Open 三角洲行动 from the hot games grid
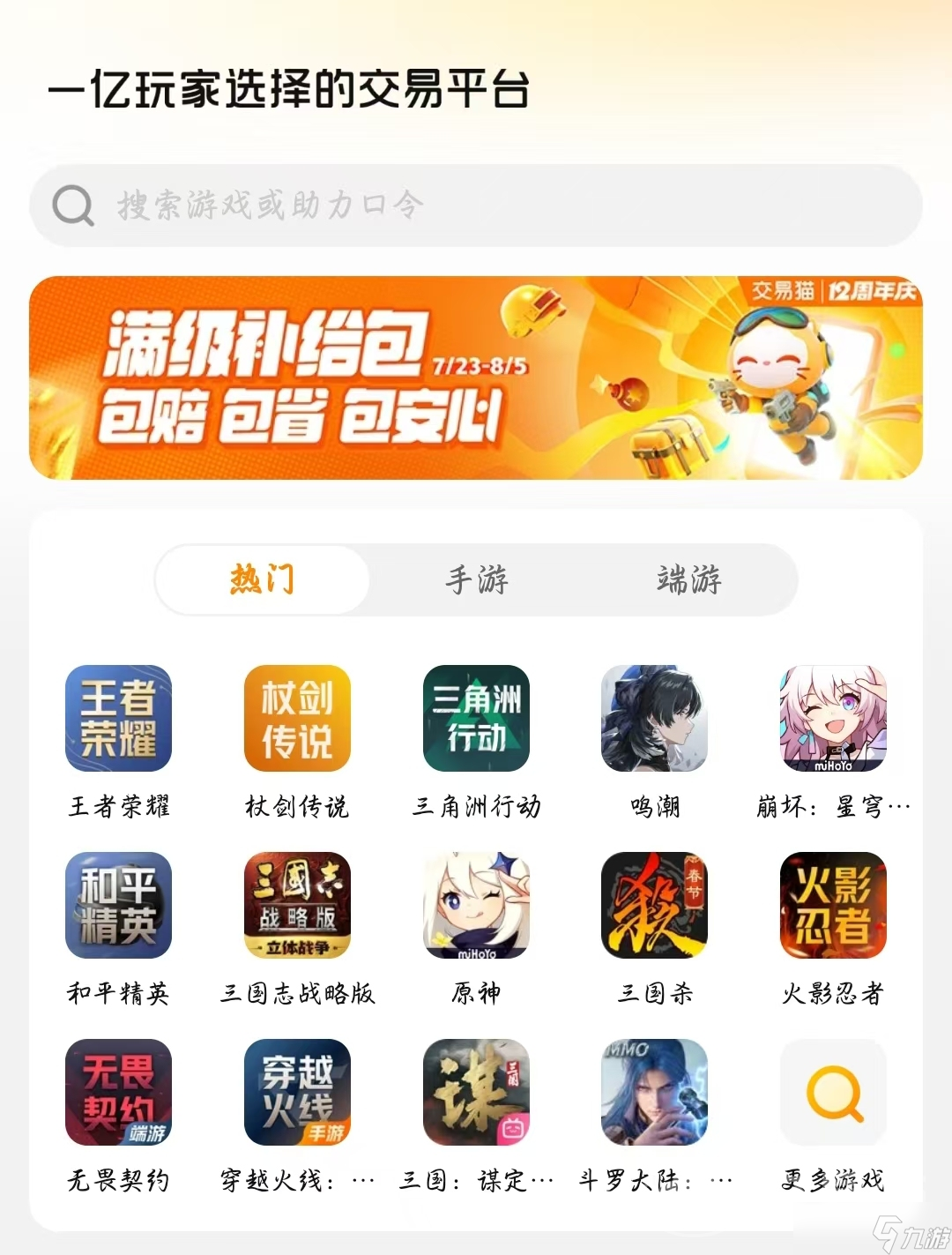The image size is (952, 1255). point(476,719)
